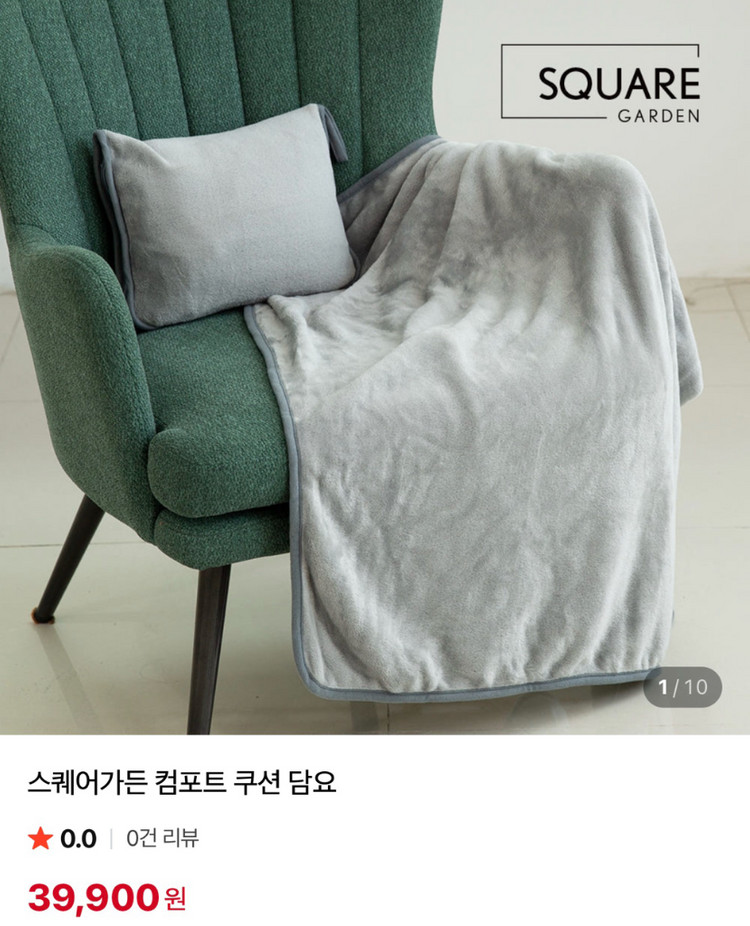Open the gray blanket product photo
The image size is (750, 926).
[x=375, y=367]
